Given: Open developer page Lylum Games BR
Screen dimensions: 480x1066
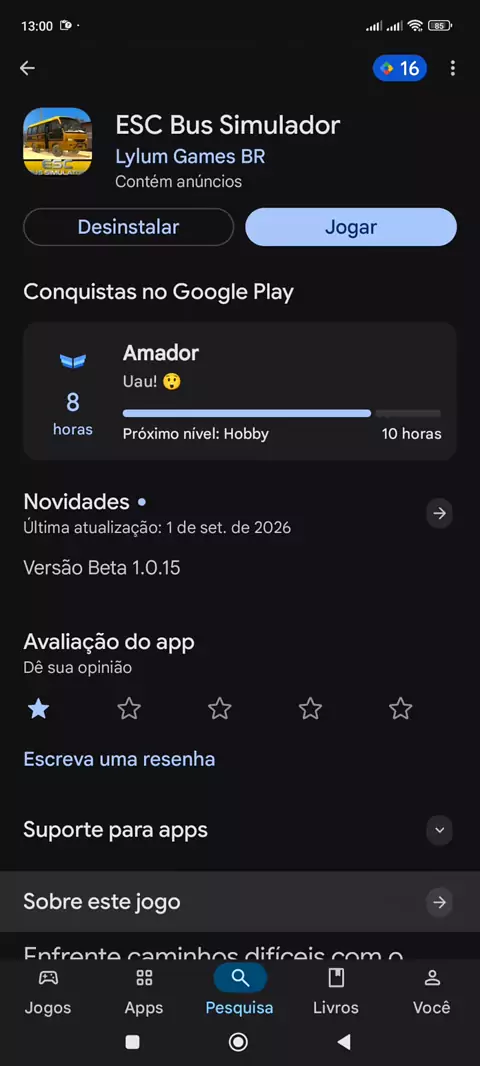Looking at the screenshot, I should pyautogui.click(x=190, y=157).
